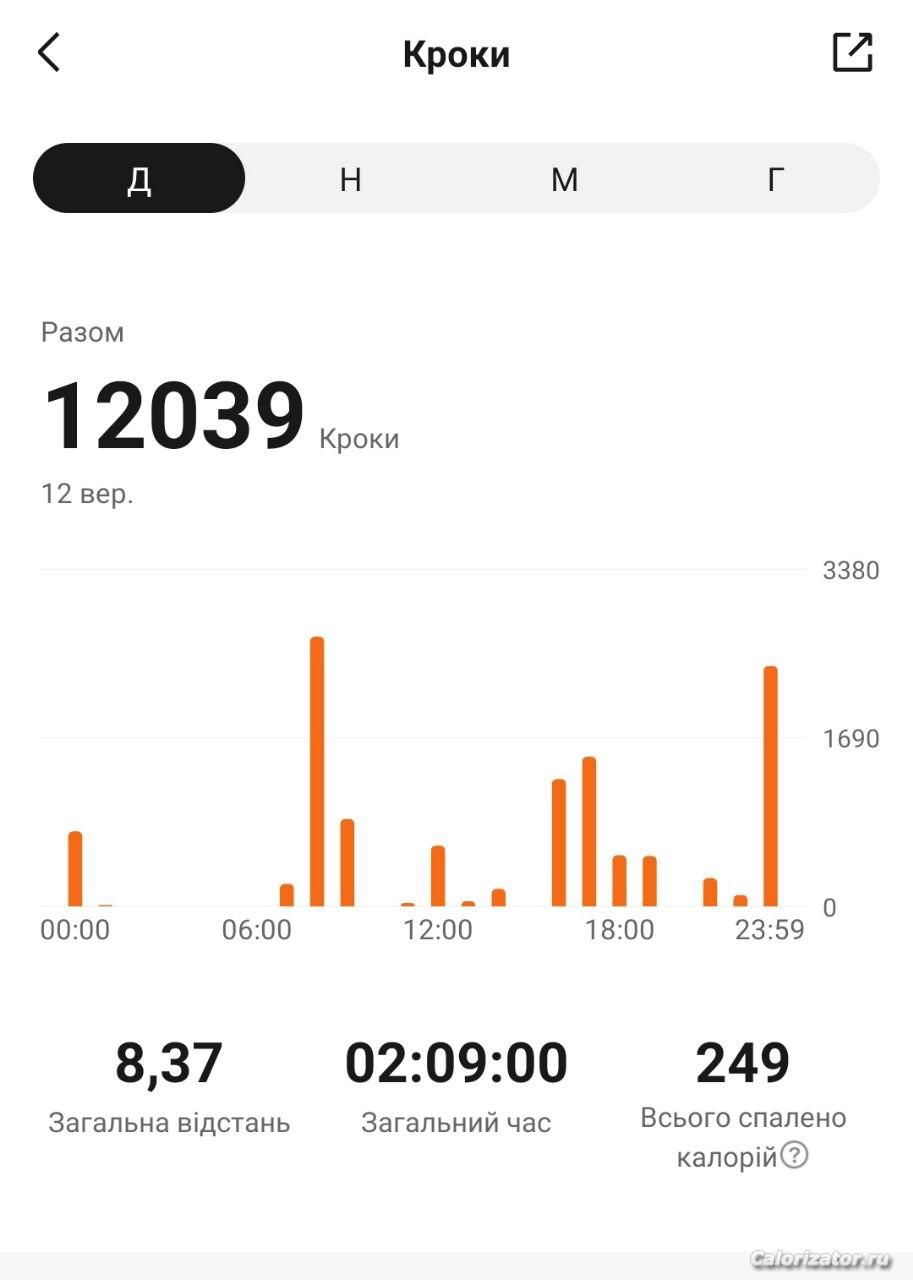Switch to the М monthly view
Screen dimensions: 913x1280
click(564, 179)
